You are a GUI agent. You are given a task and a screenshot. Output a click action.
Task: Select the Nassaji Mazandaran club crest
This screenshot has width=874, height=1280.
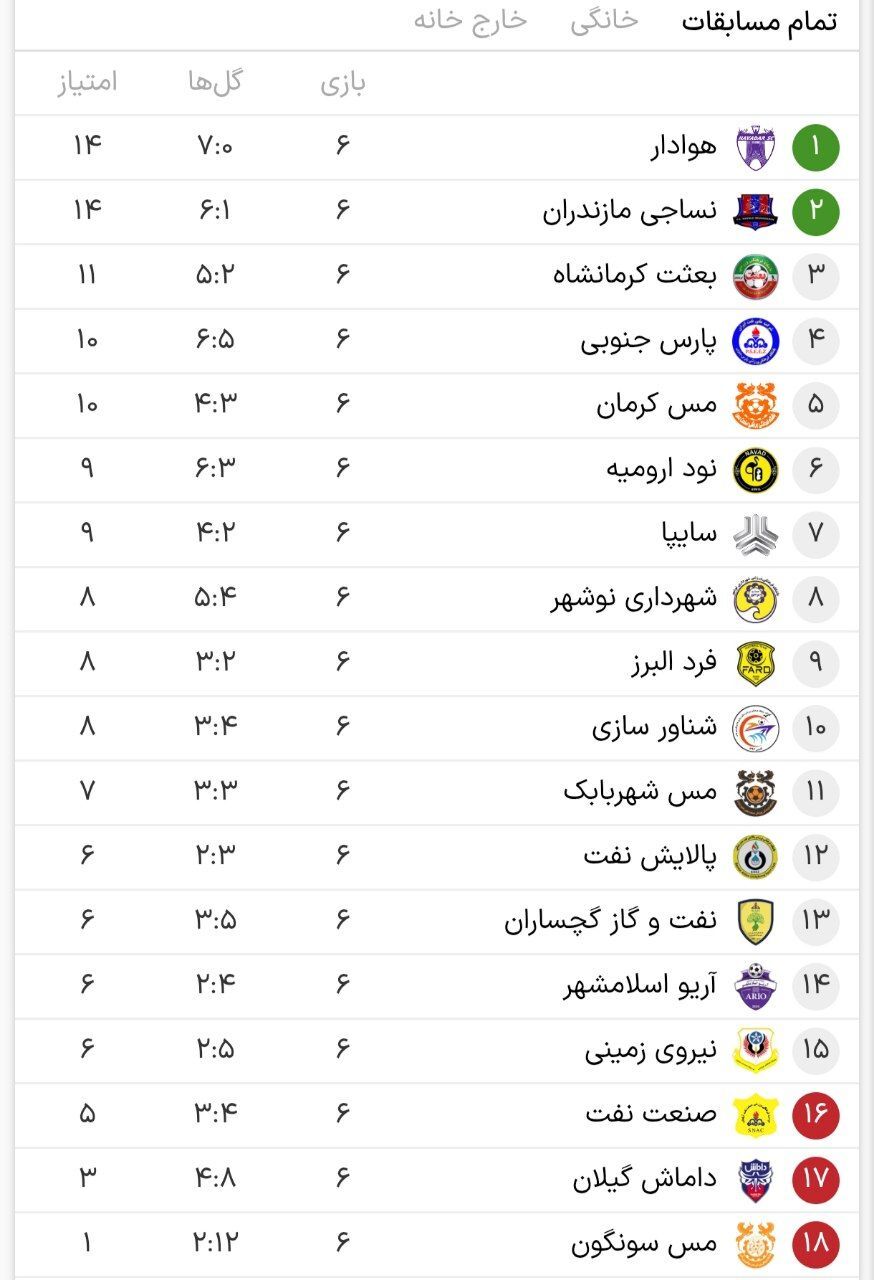coord(755,211)
